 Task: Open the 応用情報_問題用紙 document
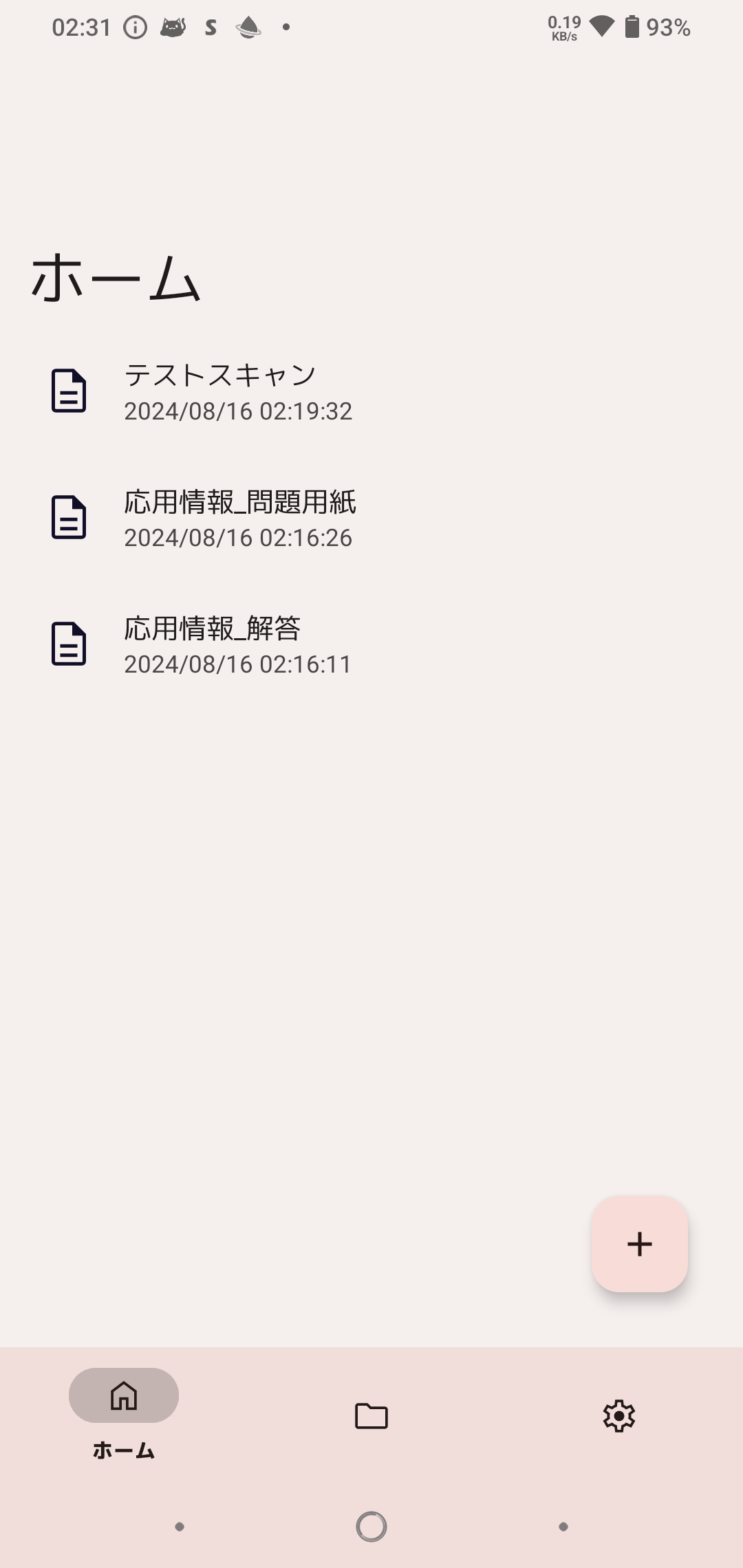[371, 518]
